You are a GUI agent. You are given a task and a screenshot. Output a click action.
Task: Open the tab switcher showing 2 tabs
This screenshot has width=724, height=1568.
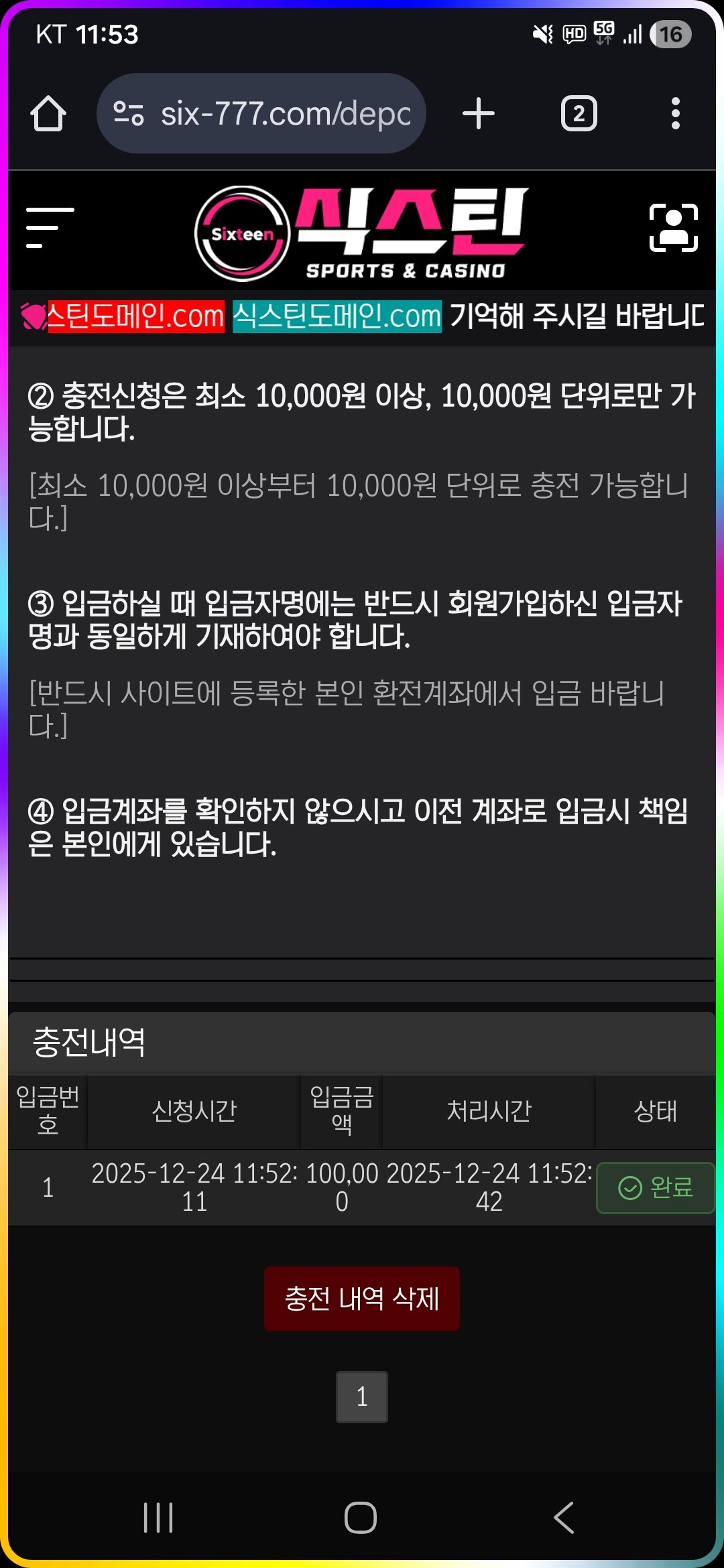tap(579, 113)
